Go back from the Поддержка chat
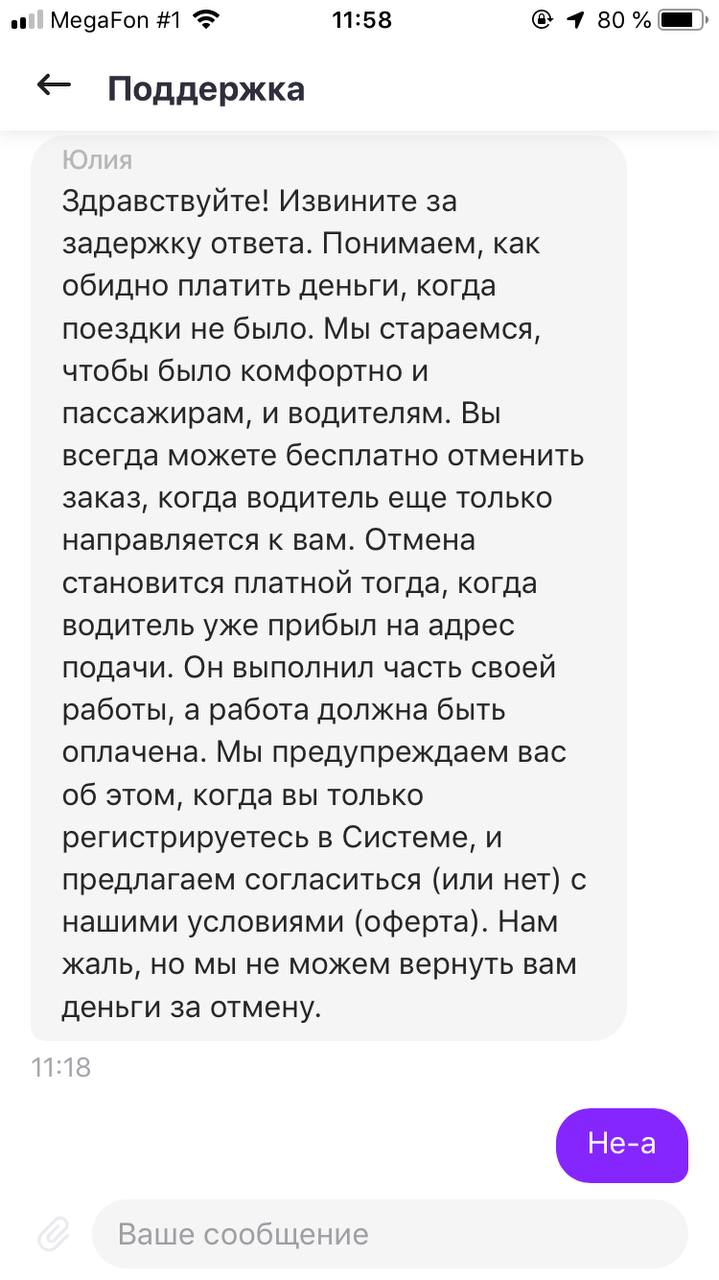This screenshot has height=1280, width=719. point(54,86)
